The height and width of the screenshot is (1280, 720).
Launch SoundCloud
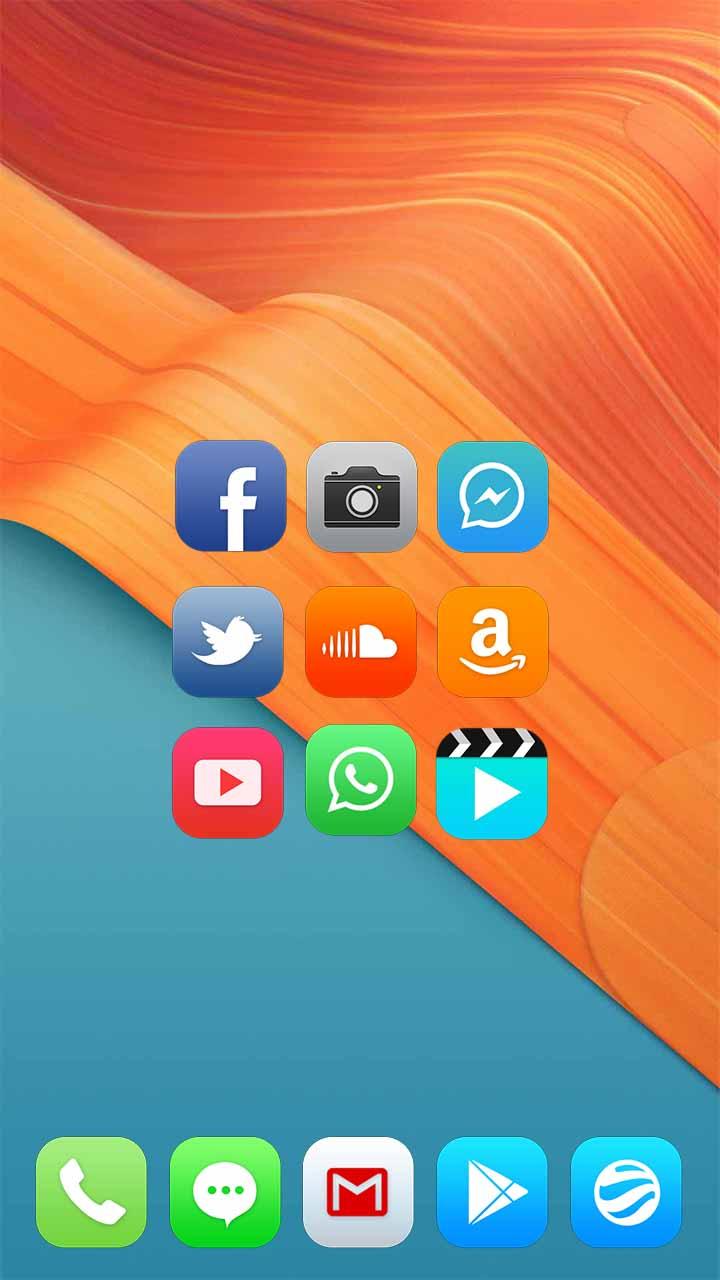(360, 642)
